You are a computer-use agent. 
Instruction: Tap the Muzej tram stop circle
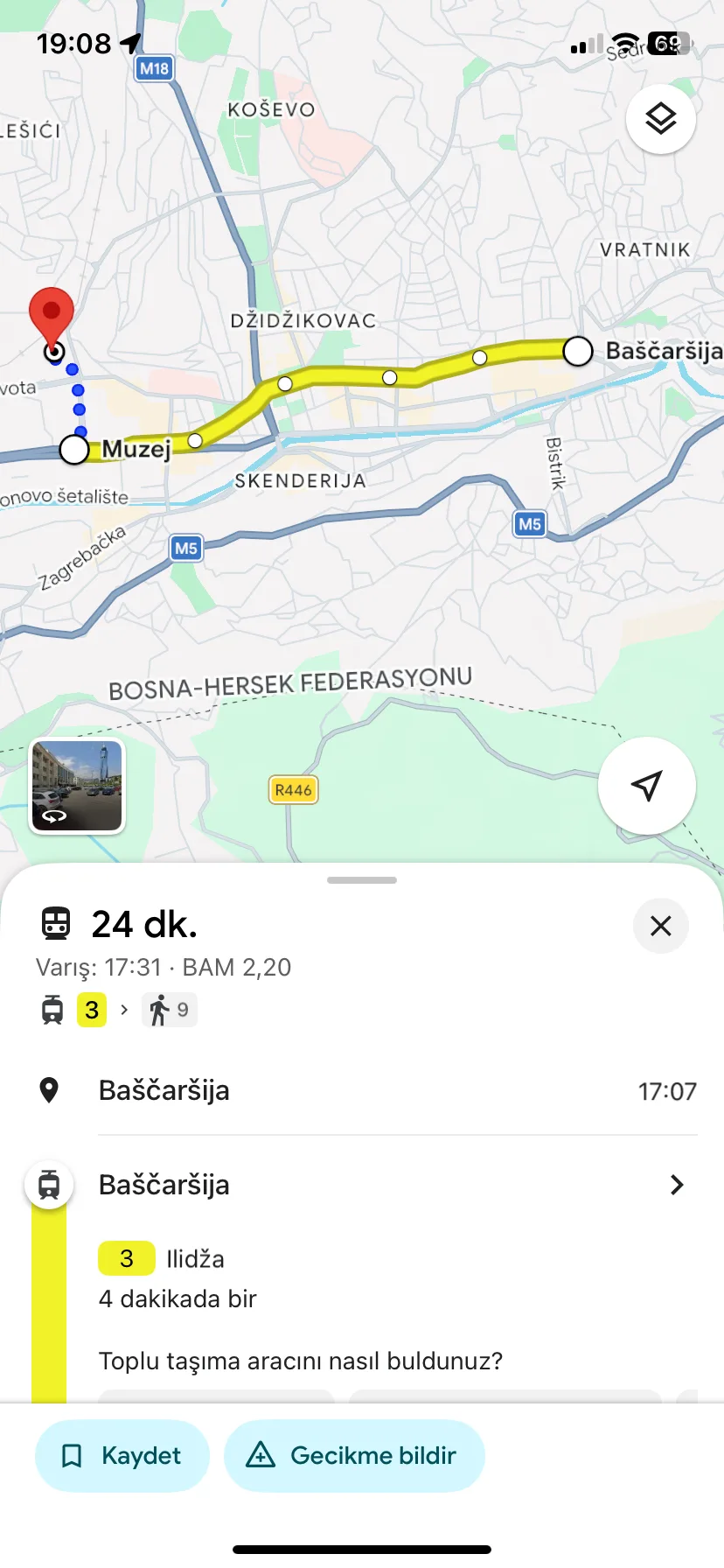point(74,449)
